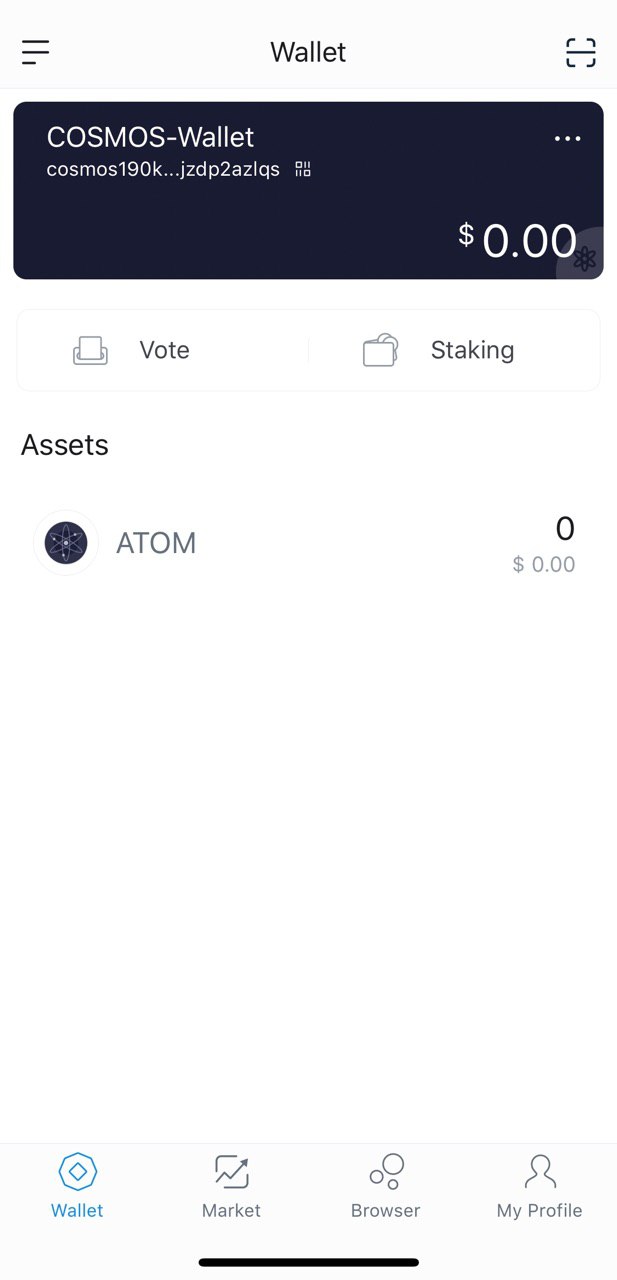Open the ATOM asset row
Viewport: 617px width, 1280px height.
pos(308,543)
